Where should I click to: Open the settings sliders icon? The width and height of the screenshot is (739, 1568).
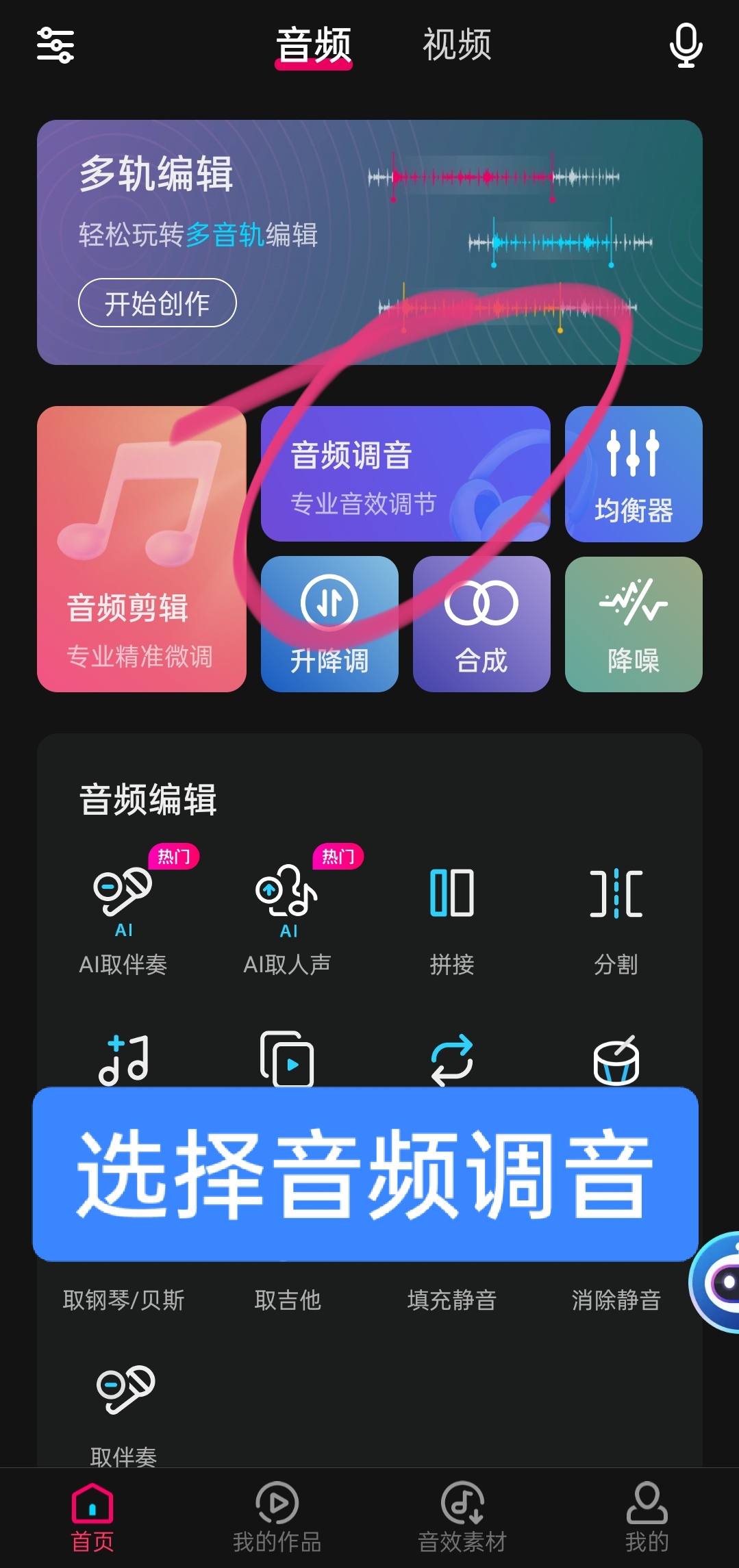click(55, 45)
